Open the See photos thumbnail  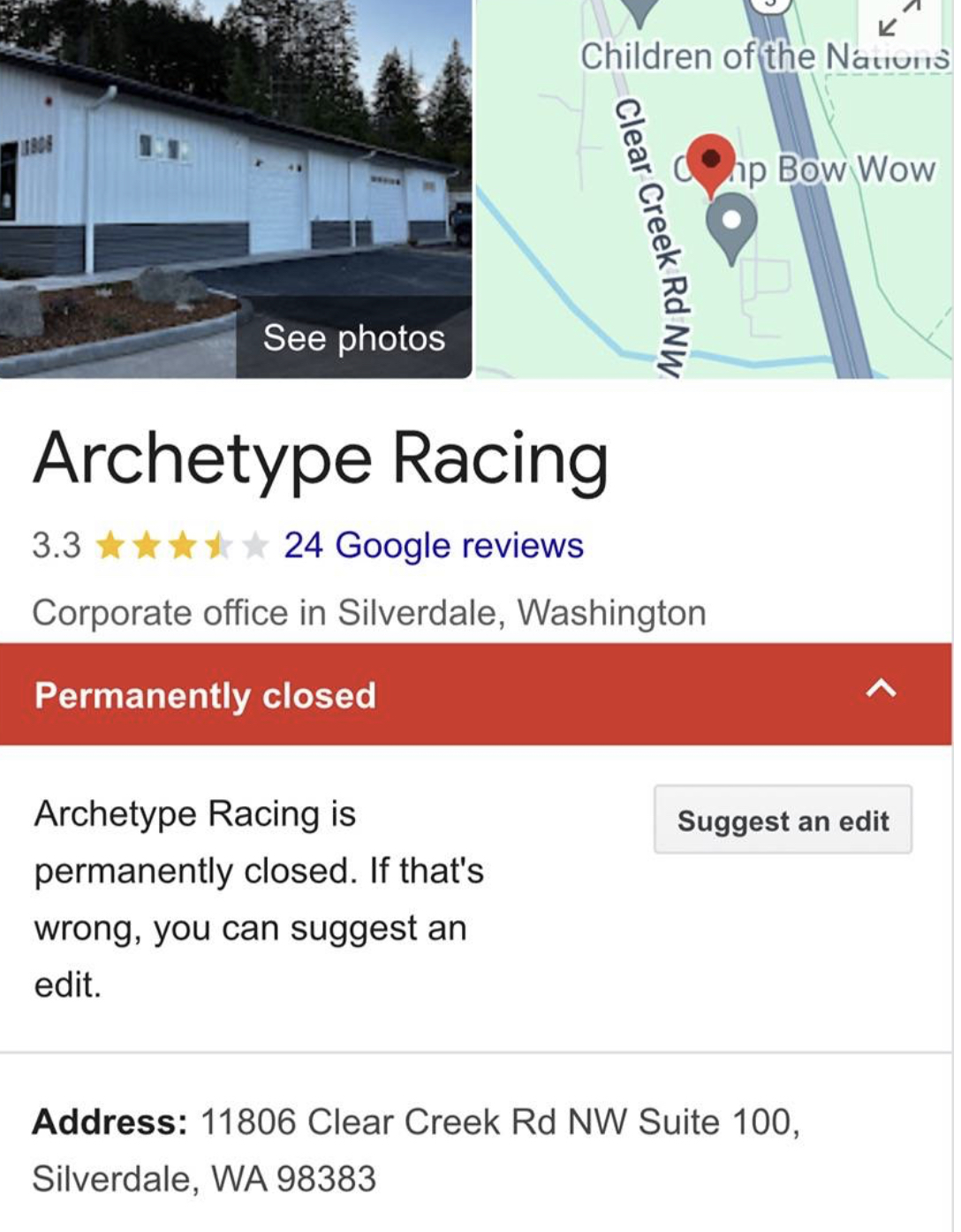coord(353,337)
